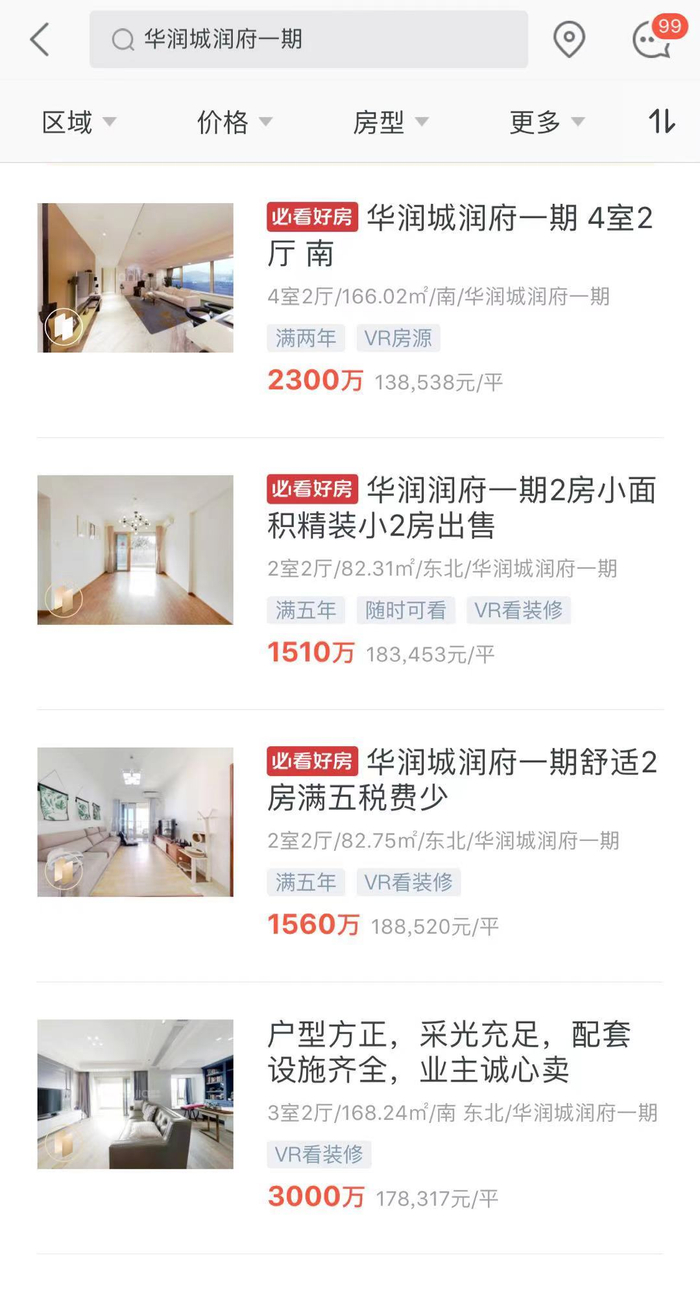
Task: Go back using the top-left arrow
Action: coord(40,40)
